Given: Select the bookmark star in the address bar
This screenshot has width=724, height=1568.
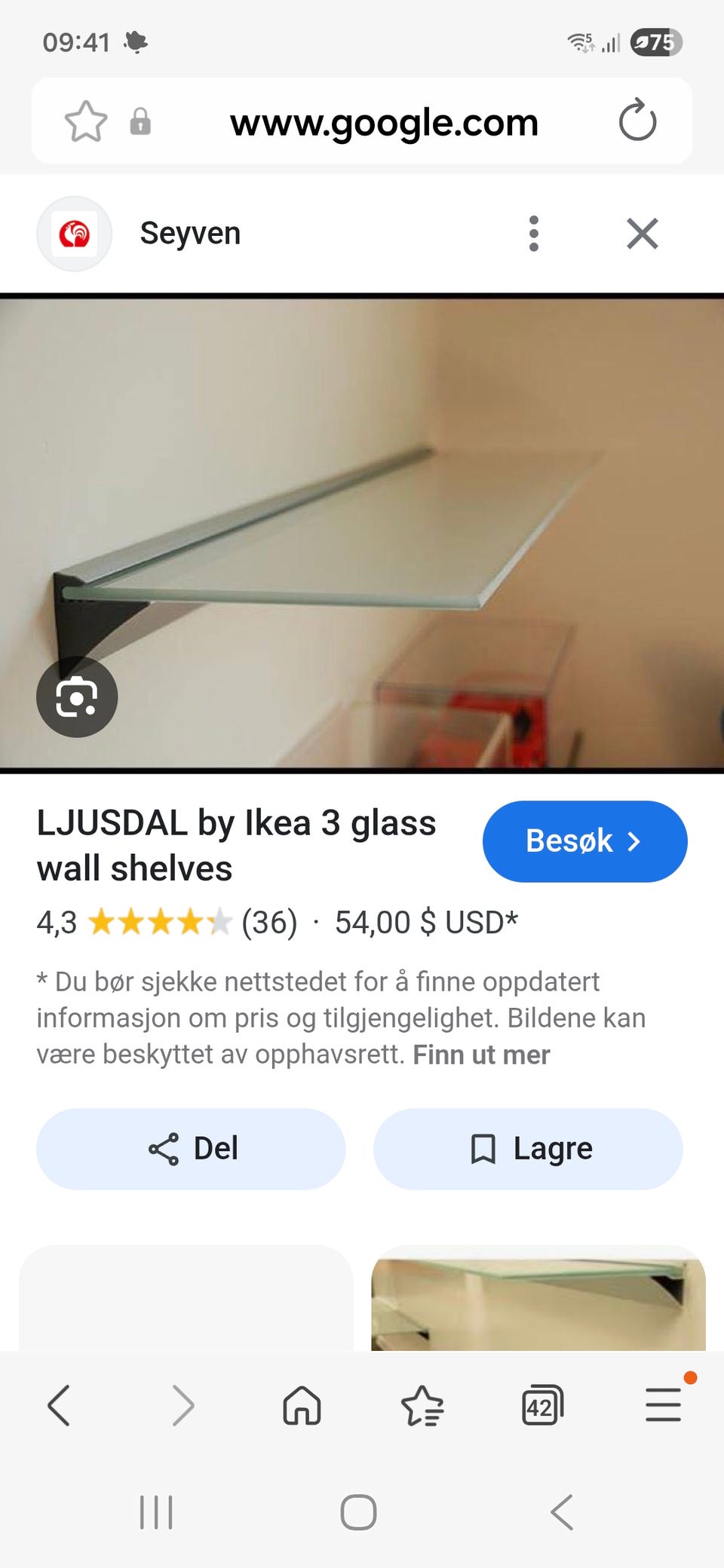Looking at the screenshot, I should (x=85, y=121).
